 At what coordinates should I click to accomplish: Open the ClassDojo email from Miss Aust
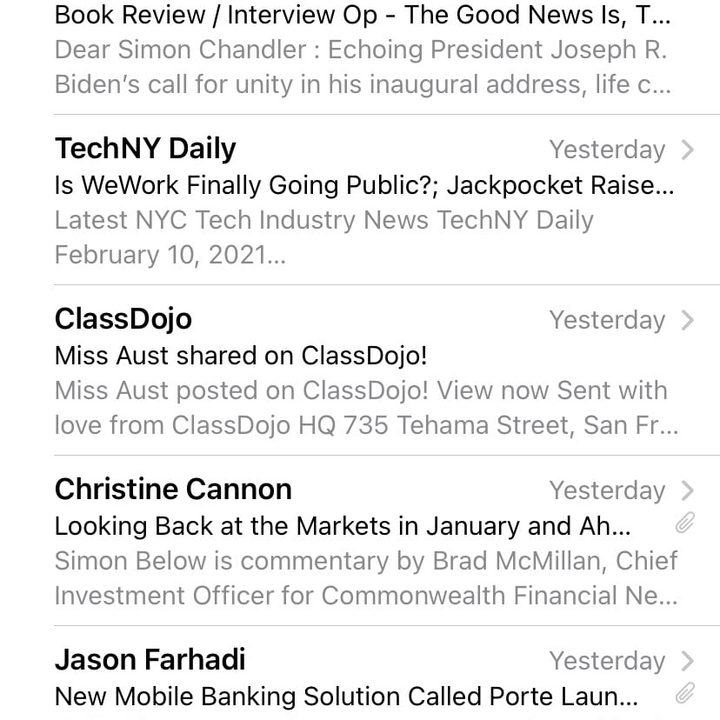click(x=360, y=372)
